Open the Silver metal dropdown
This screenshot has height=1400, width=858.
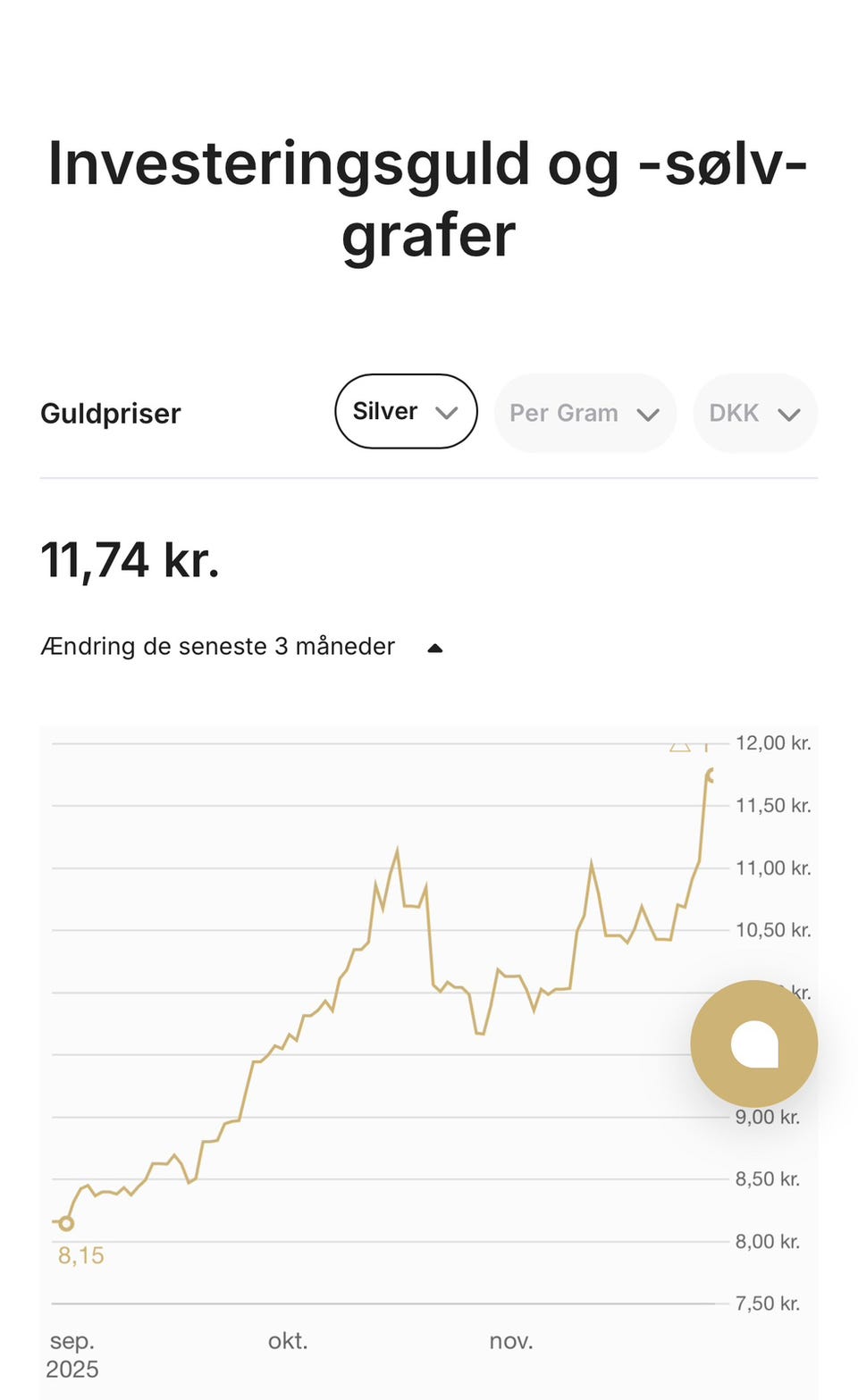(x=405, y=411)
